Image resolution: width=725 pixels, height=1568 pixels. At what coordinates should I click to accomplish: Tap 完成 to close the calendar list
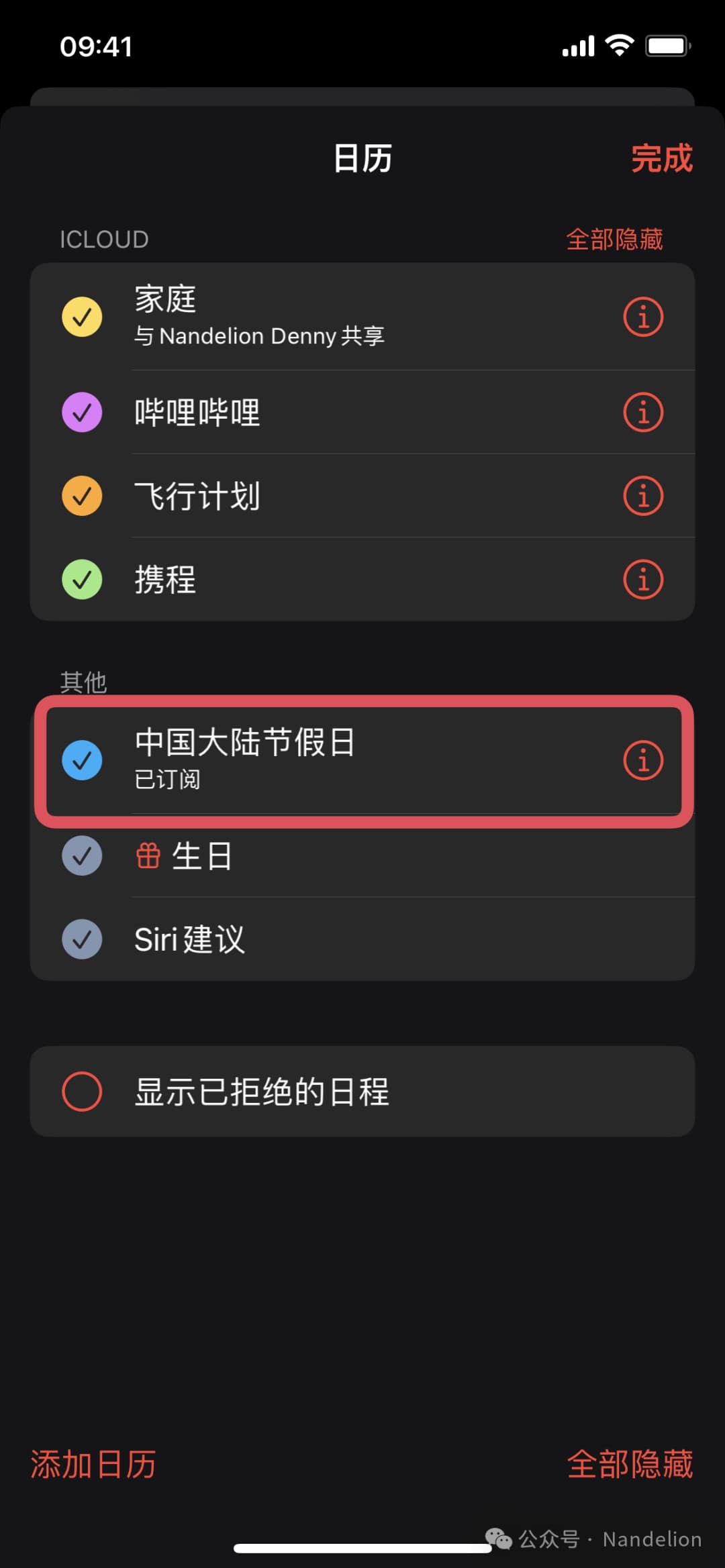pyautogui.click(x=661, y=159)
